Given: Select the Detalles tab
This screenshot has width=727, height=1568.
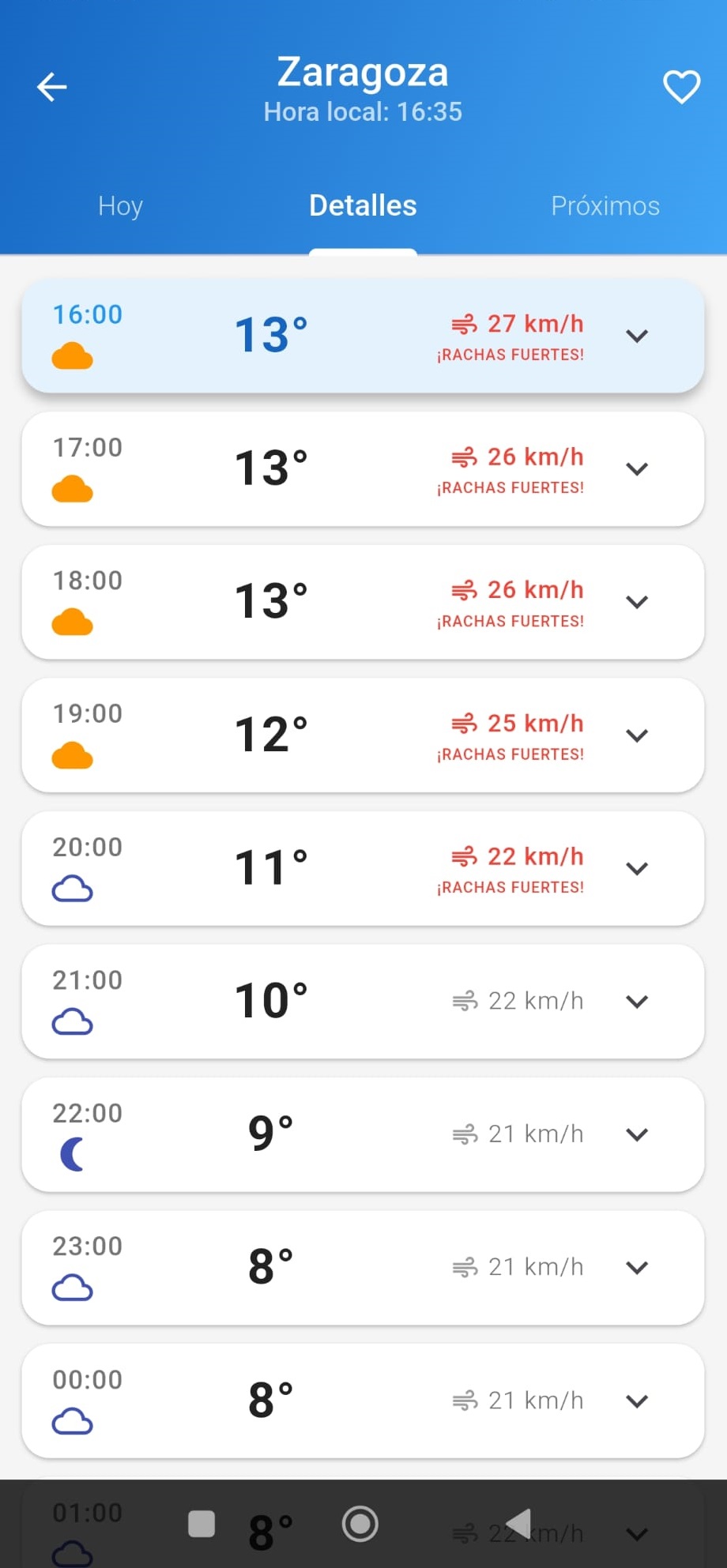Looking at the screenshot, I should pos(363,206).
